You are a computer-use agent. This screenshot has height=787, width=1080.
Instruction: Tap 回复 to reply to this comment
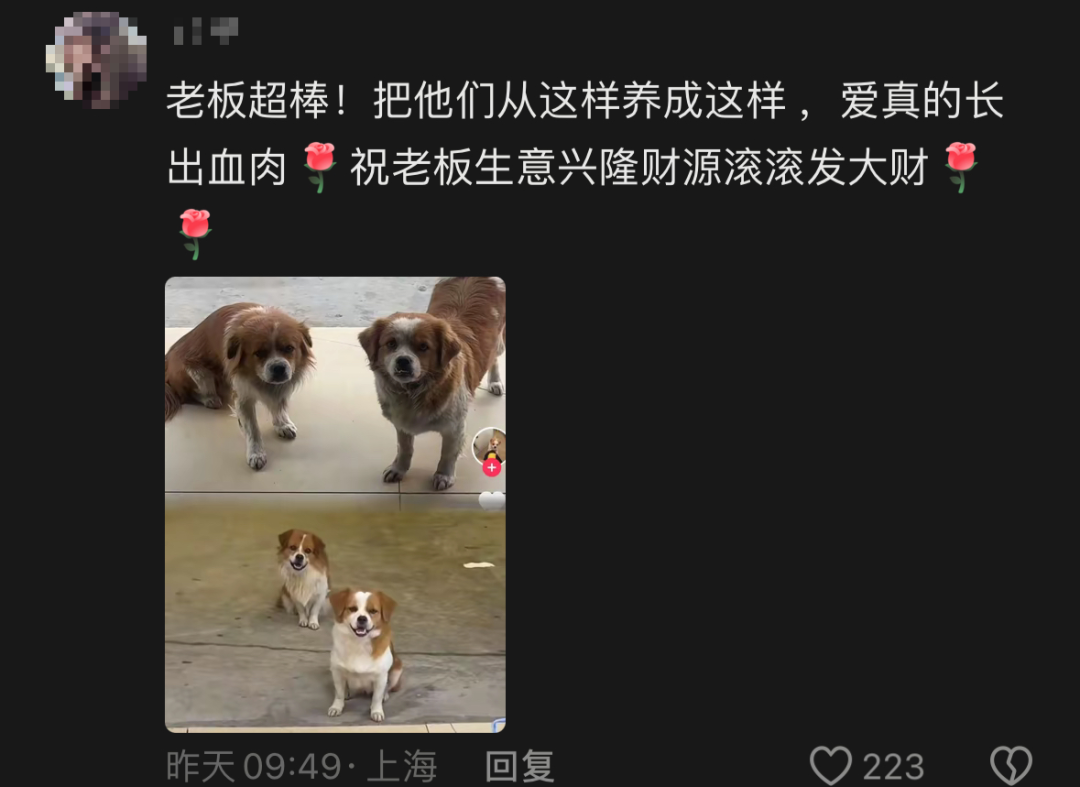point(519,767)
